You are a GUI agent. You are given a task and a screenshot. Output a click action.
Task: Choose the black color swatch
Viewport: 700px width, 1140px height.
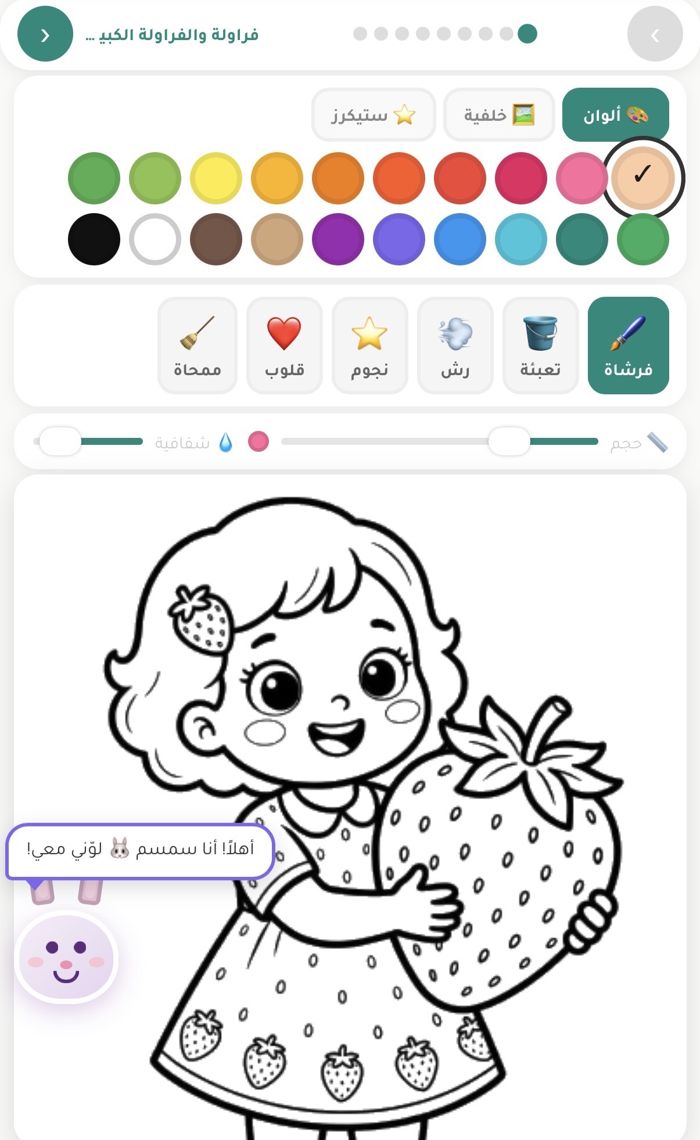coord(94,238)
